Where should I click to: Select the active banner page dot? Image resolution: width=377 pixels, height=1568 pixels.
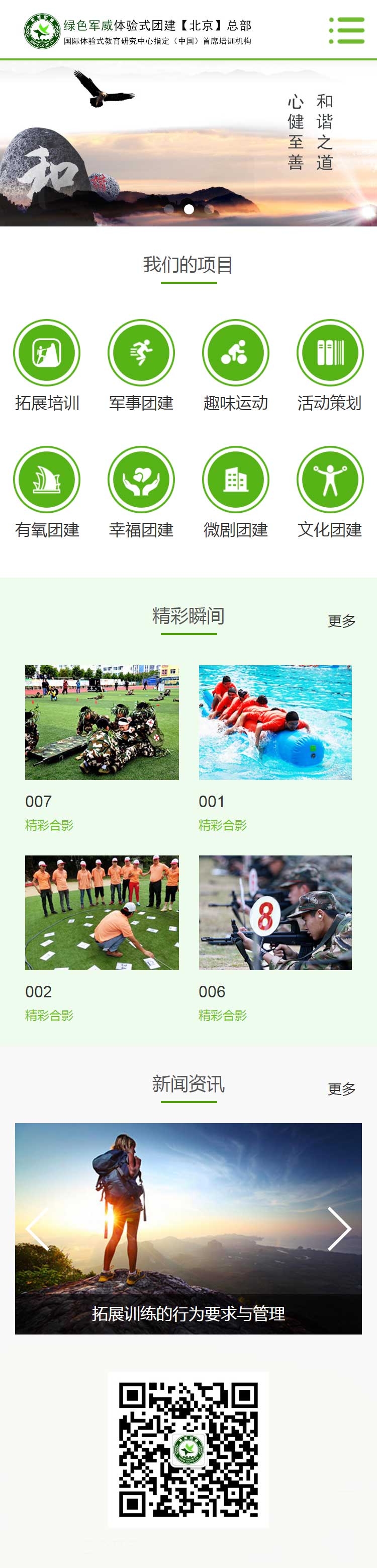(189, 209)
